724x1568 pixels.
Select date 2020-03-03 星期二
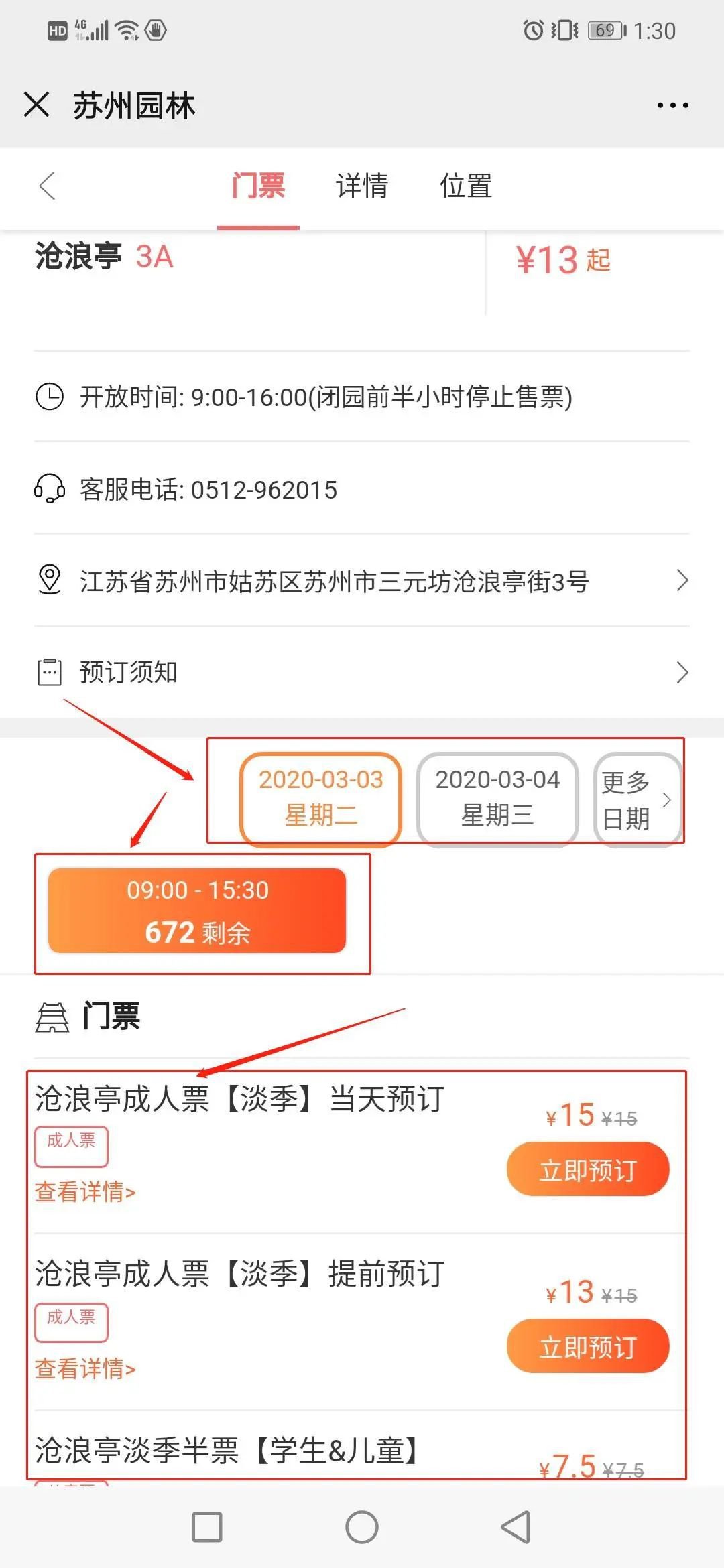coord(320,797)
